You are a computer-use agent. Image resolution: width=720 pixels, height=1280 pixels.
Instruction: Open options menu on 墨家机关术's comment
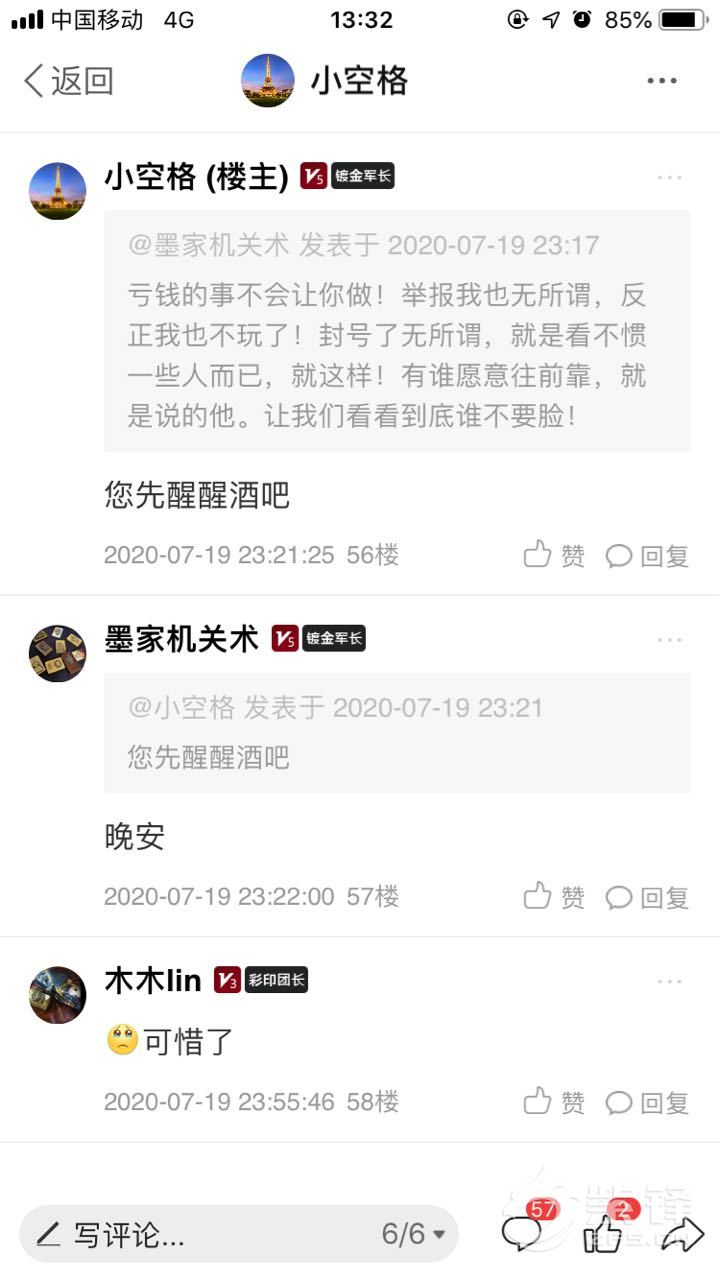[x=669, y=640]
